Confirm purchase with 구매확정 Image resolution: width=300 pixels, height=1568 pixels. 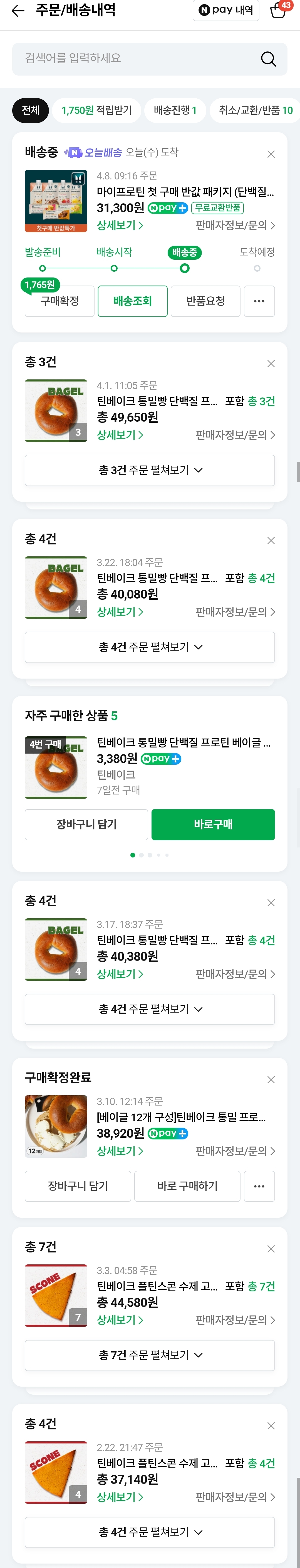pos(60,301)
